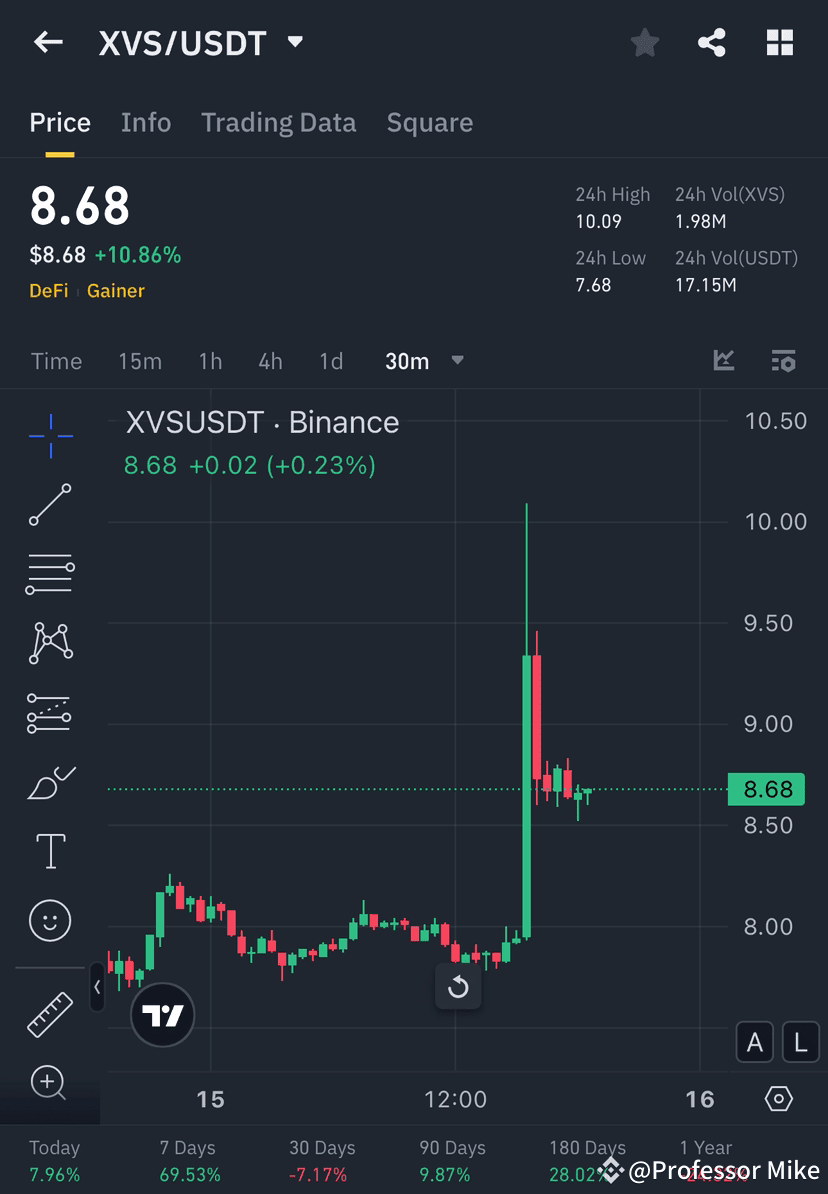
Task: Open the emoji sticker tool
Action: (x=50, y=920)
